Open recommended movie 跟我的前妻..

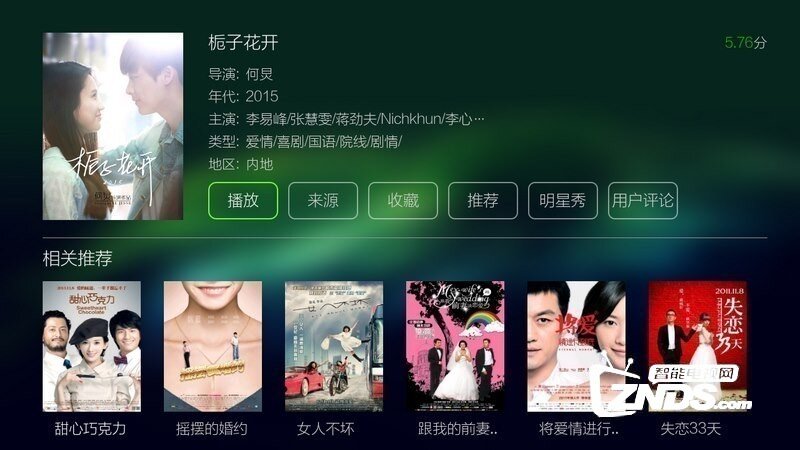tap(455, 346)
